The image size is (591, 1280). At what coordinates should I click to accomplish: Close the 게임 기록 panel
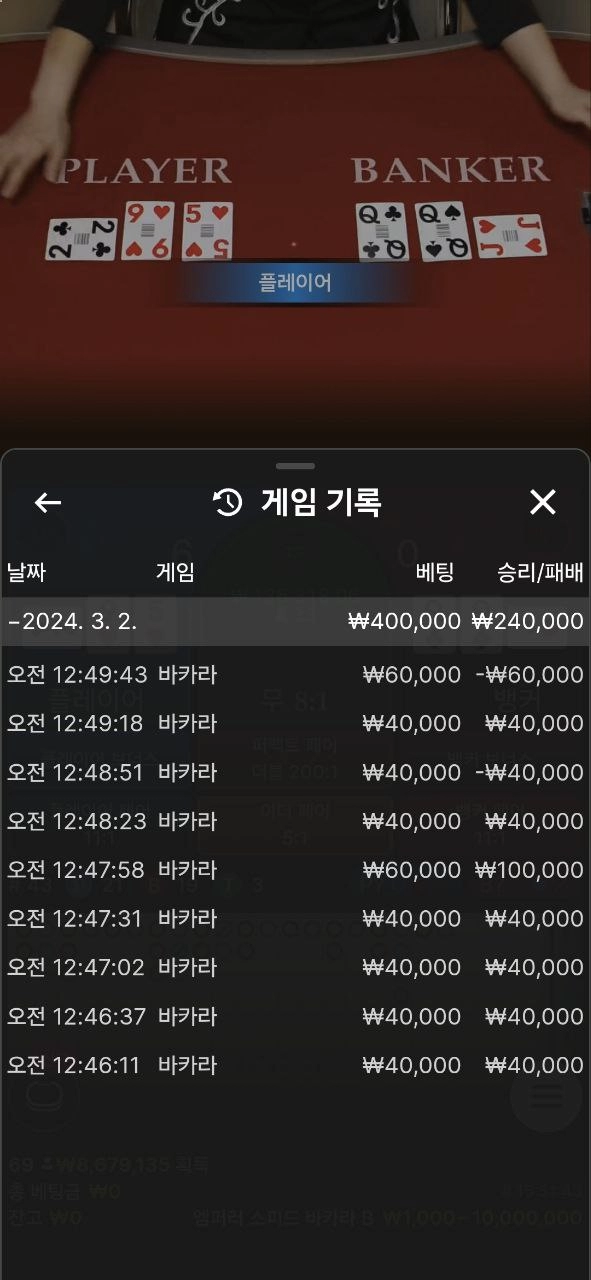(x=542, y=502)
